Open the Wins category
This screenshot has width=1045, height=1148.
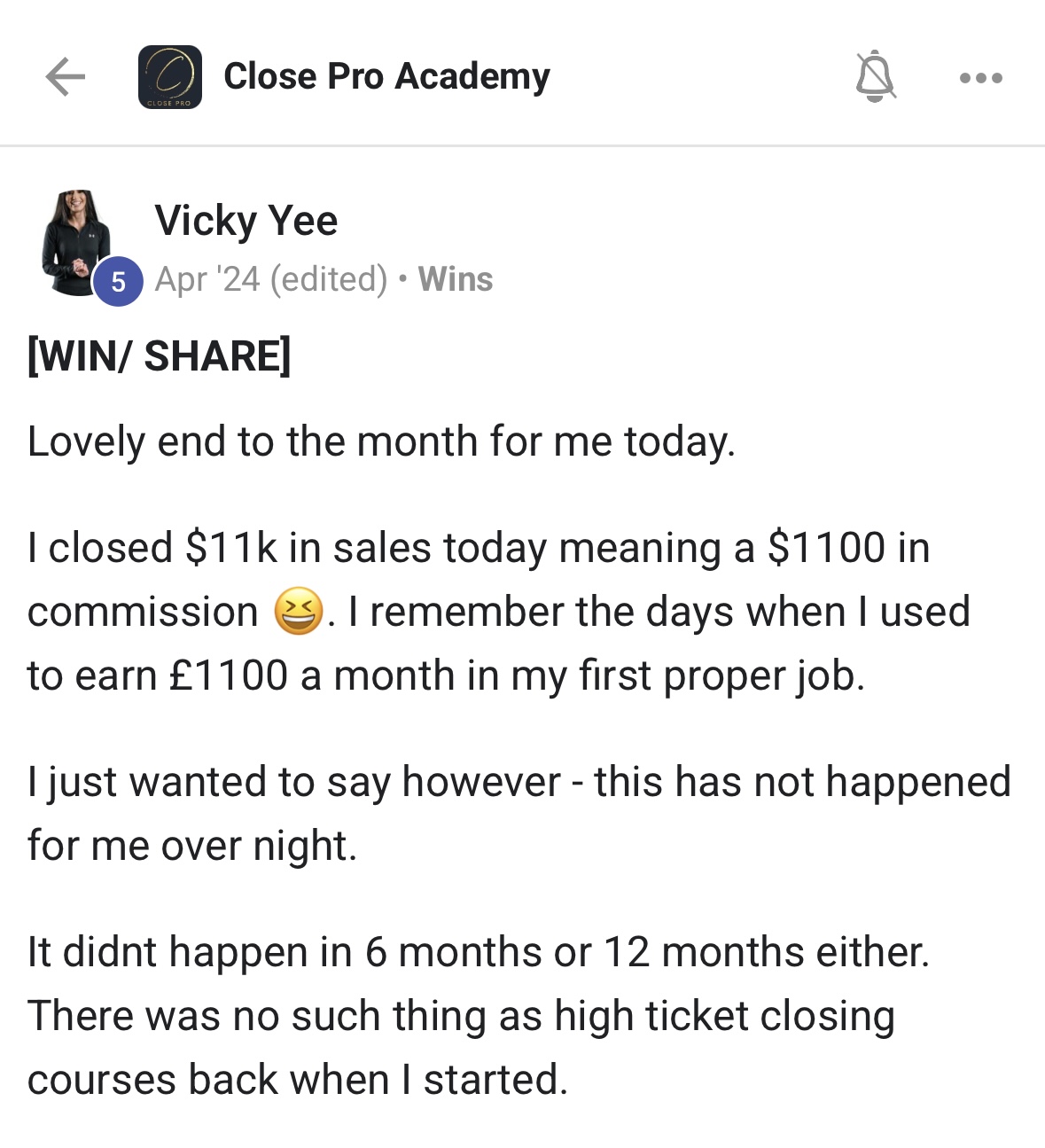(456, 279)
